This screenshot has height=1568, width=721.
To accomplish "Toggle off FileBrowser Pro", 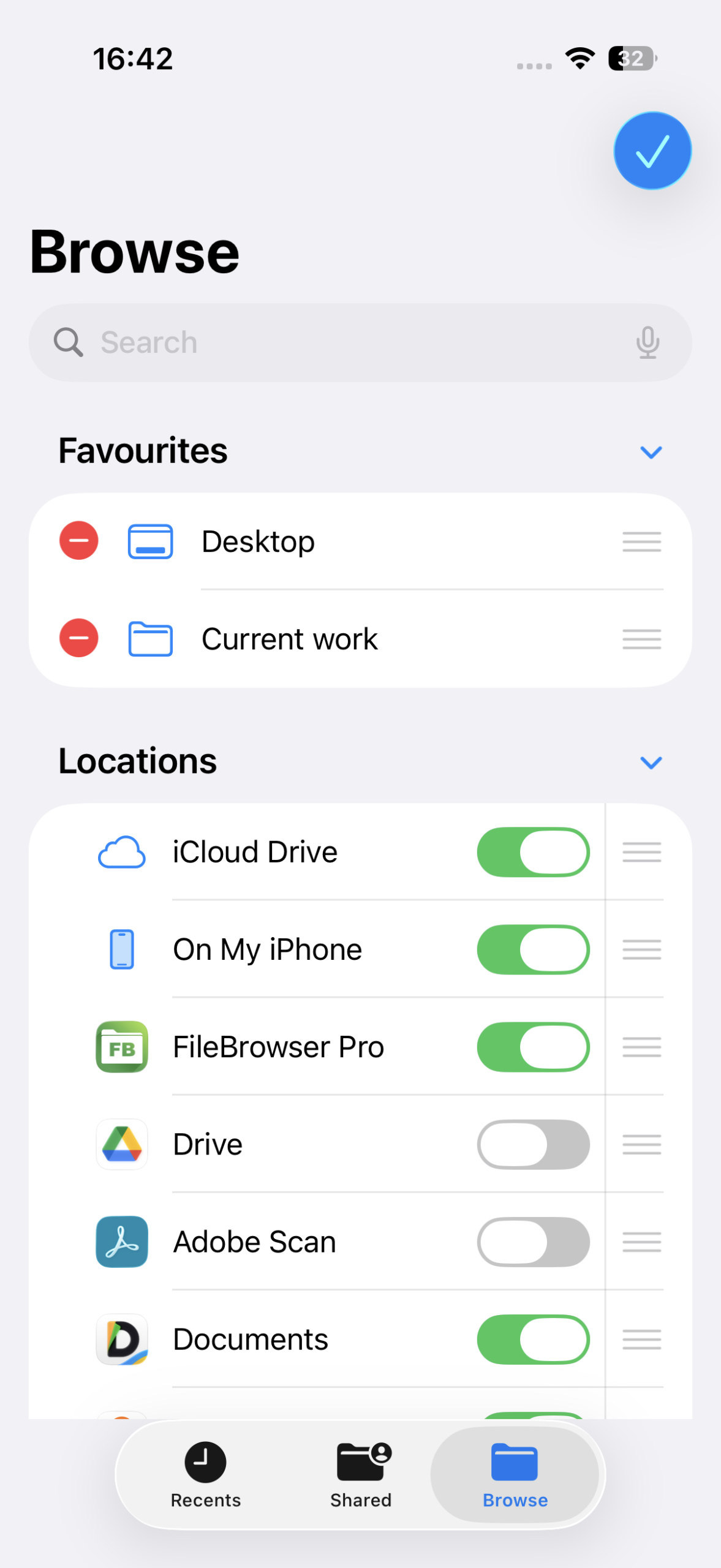I will pyautogui.click(x=533, y=1047).
